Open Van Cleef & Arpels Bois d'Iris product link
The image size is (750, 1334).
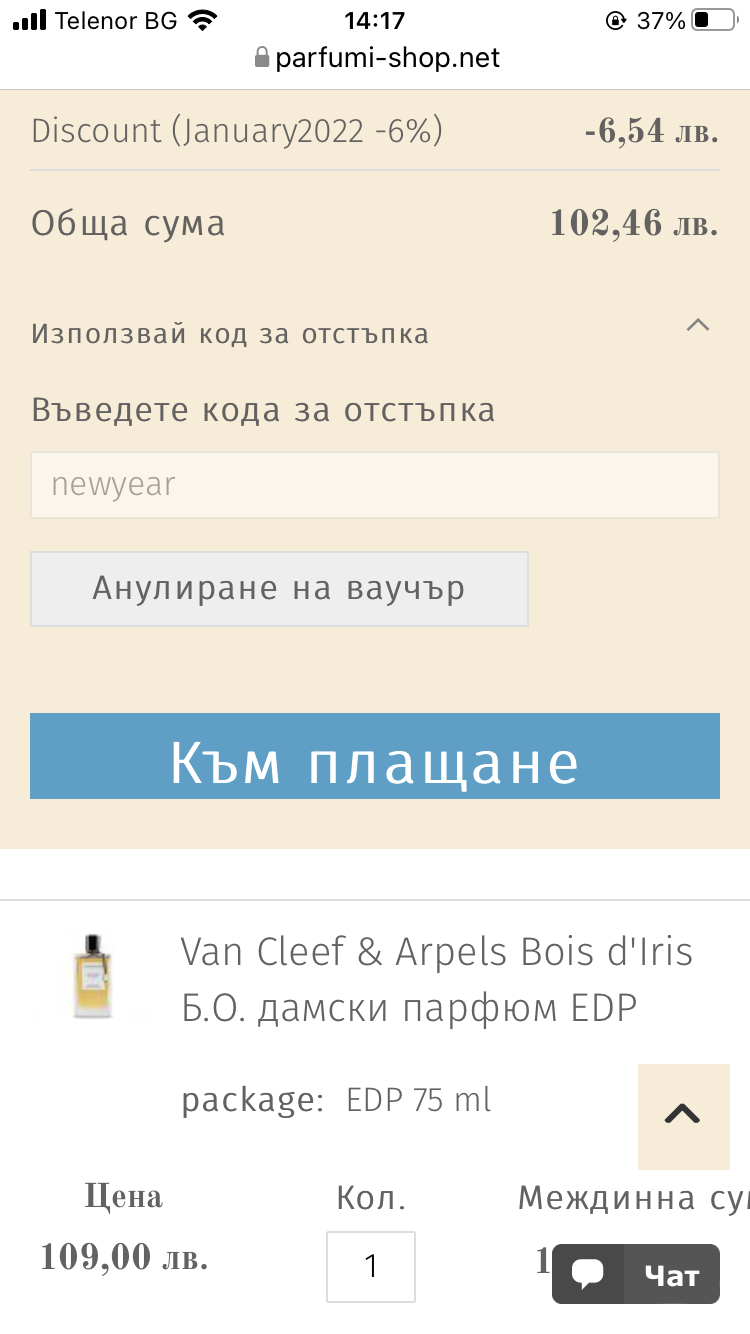pos(436,979)
